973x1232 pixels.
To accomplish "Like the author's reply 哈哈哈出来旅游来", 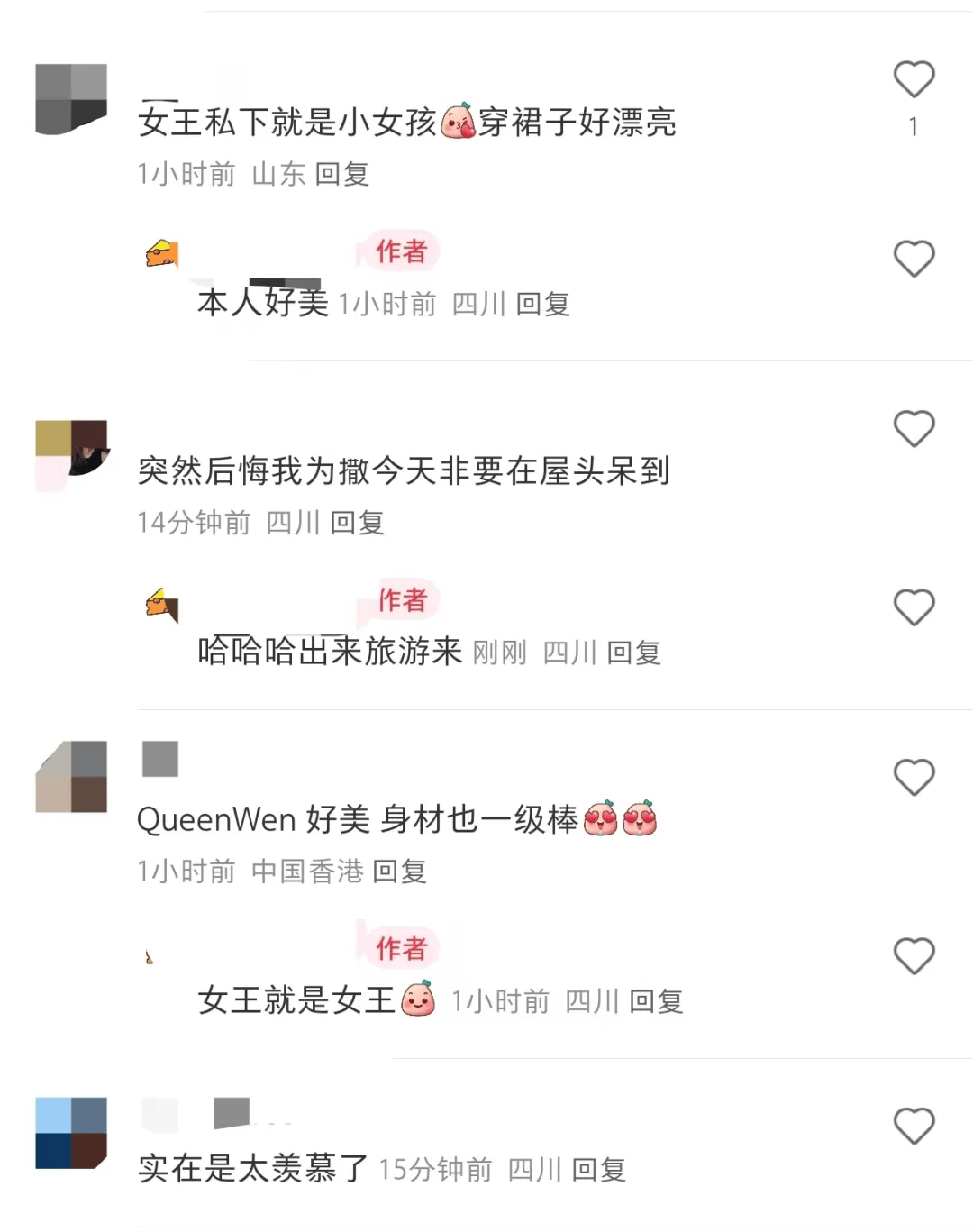I will pyautogui.click(x=914, y=608).
